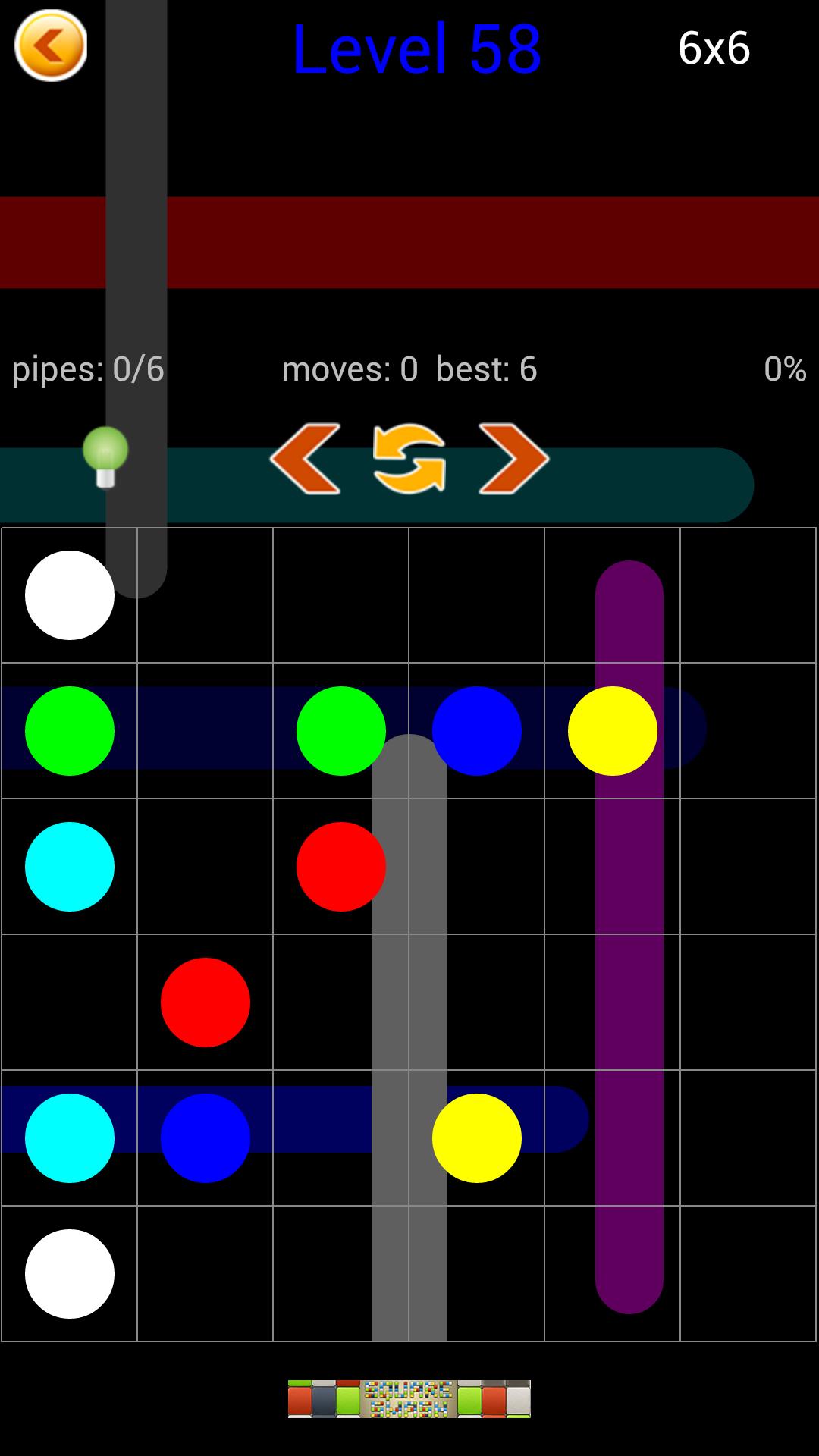Go to the previous level
This screenshot has height=1456, width=819.
tap(305, 459)
